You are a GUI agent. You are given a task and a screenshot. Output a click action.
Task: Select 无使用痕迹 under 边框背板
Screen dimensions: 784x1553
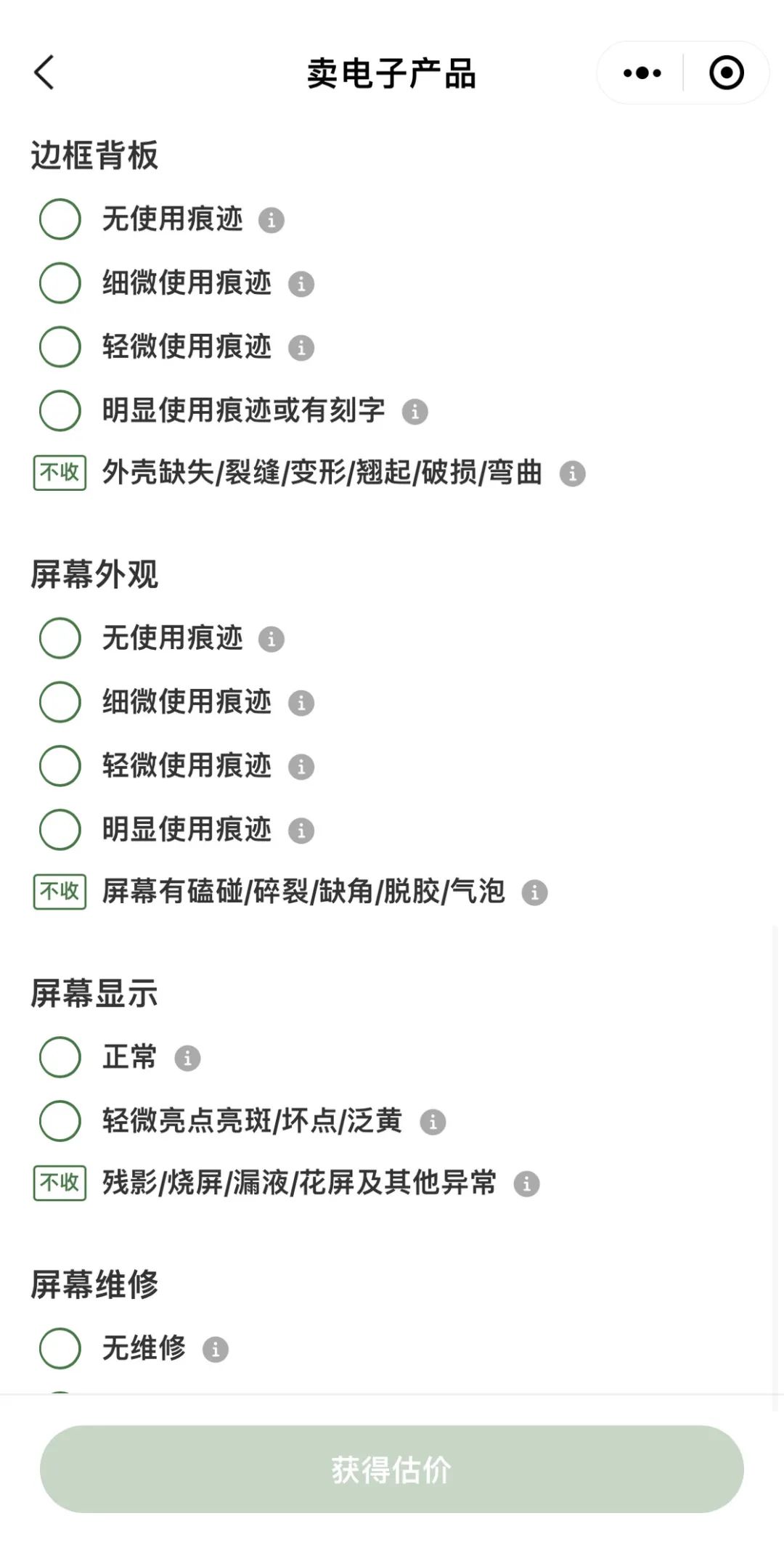(60, 219)
